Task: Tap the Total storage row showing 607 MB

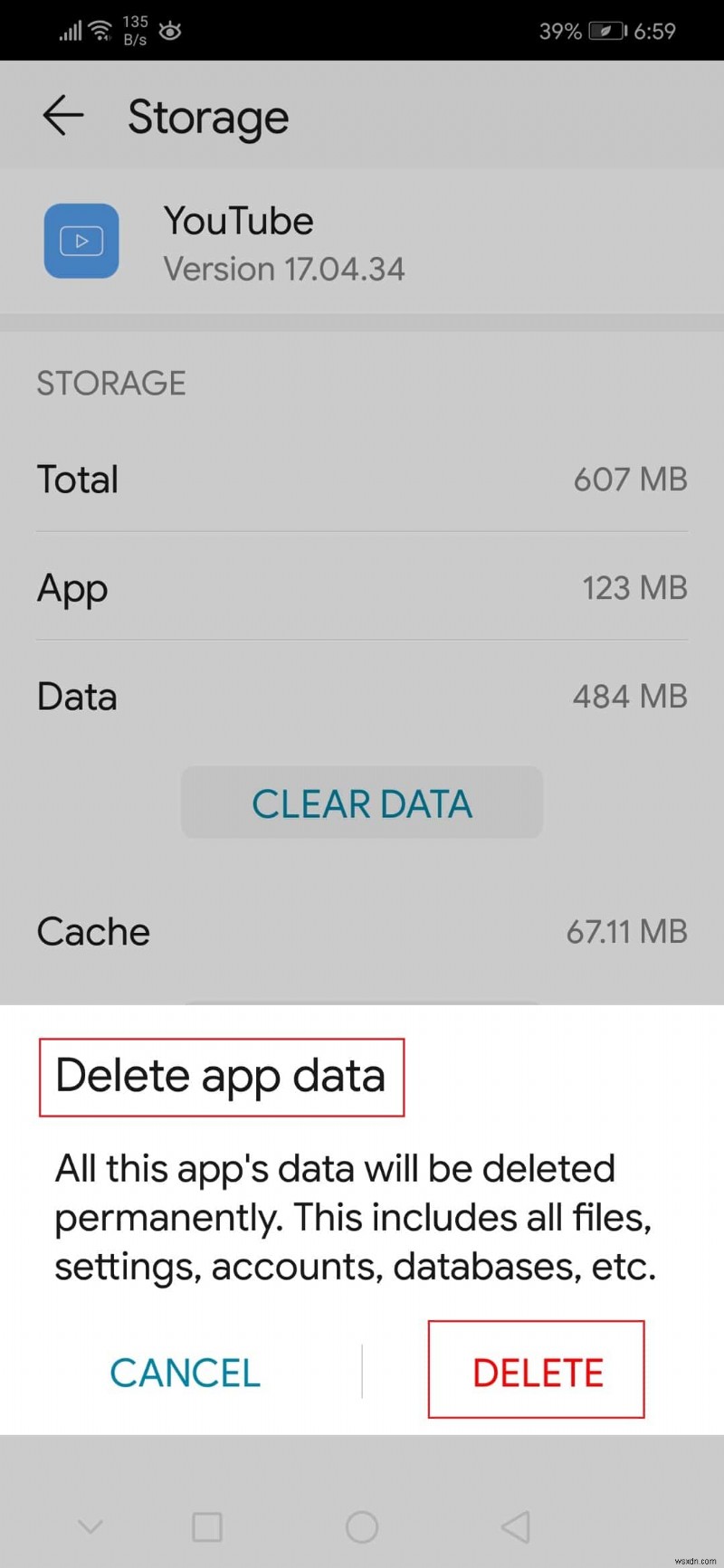Action: pos(362,480)
